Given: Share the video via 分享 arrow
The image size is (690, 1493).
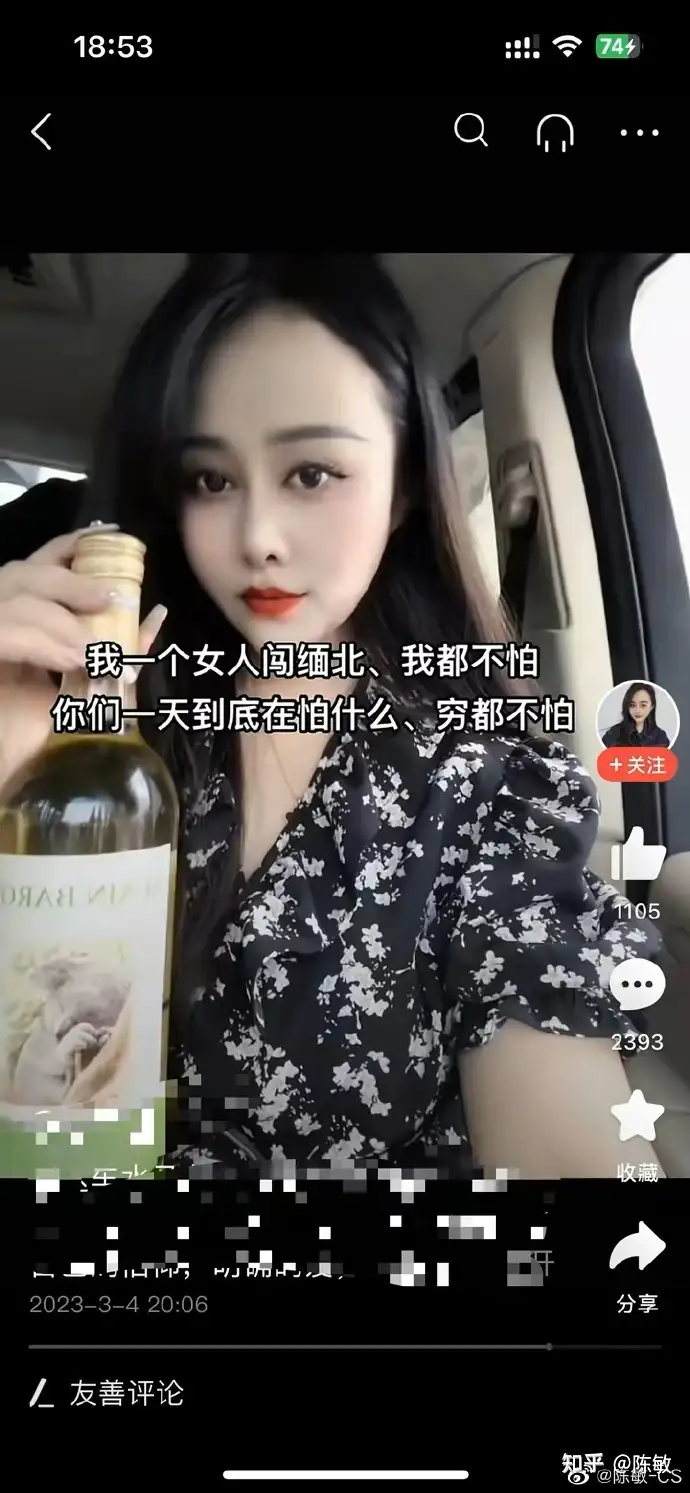Looking at the screenshot, I should 637,1247.
